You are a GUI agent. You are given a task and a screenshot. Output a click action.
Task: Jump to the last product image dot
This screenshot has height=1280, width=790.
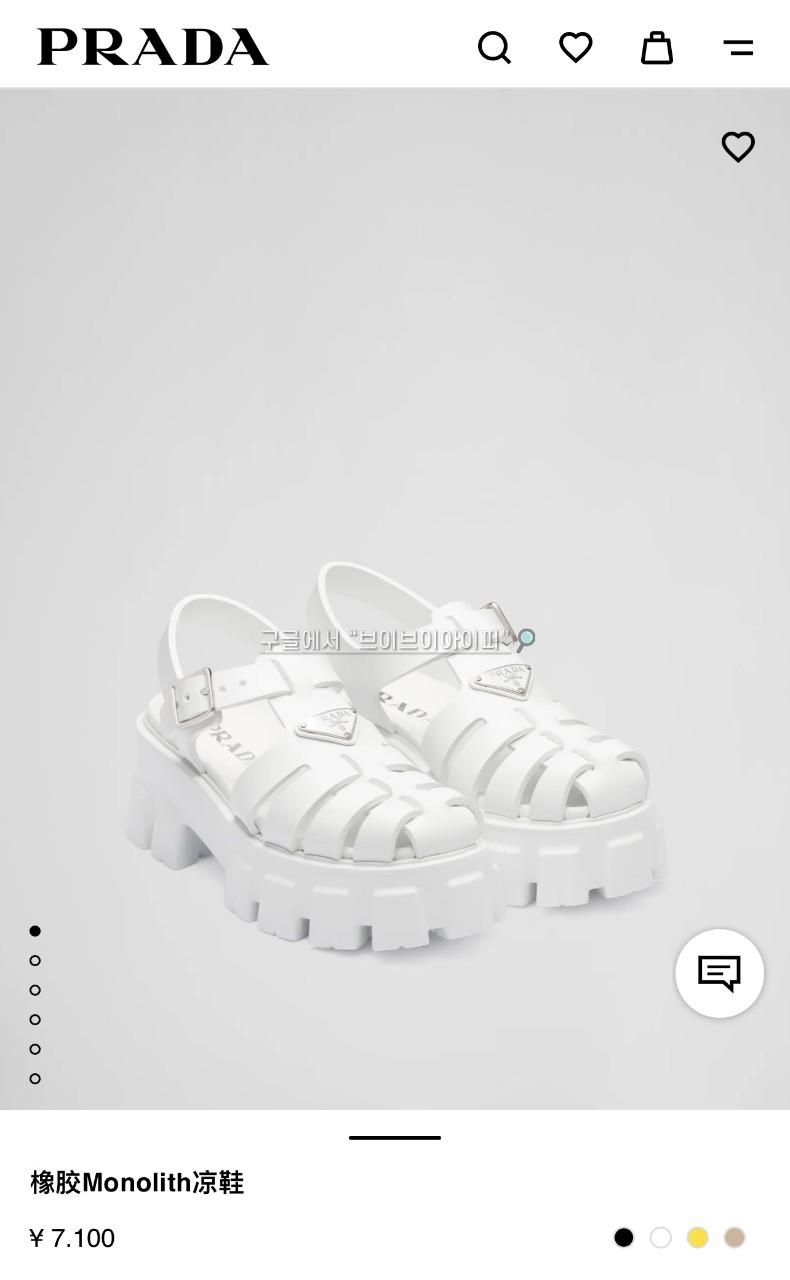pyautogui.click(x=35, y=1078)
